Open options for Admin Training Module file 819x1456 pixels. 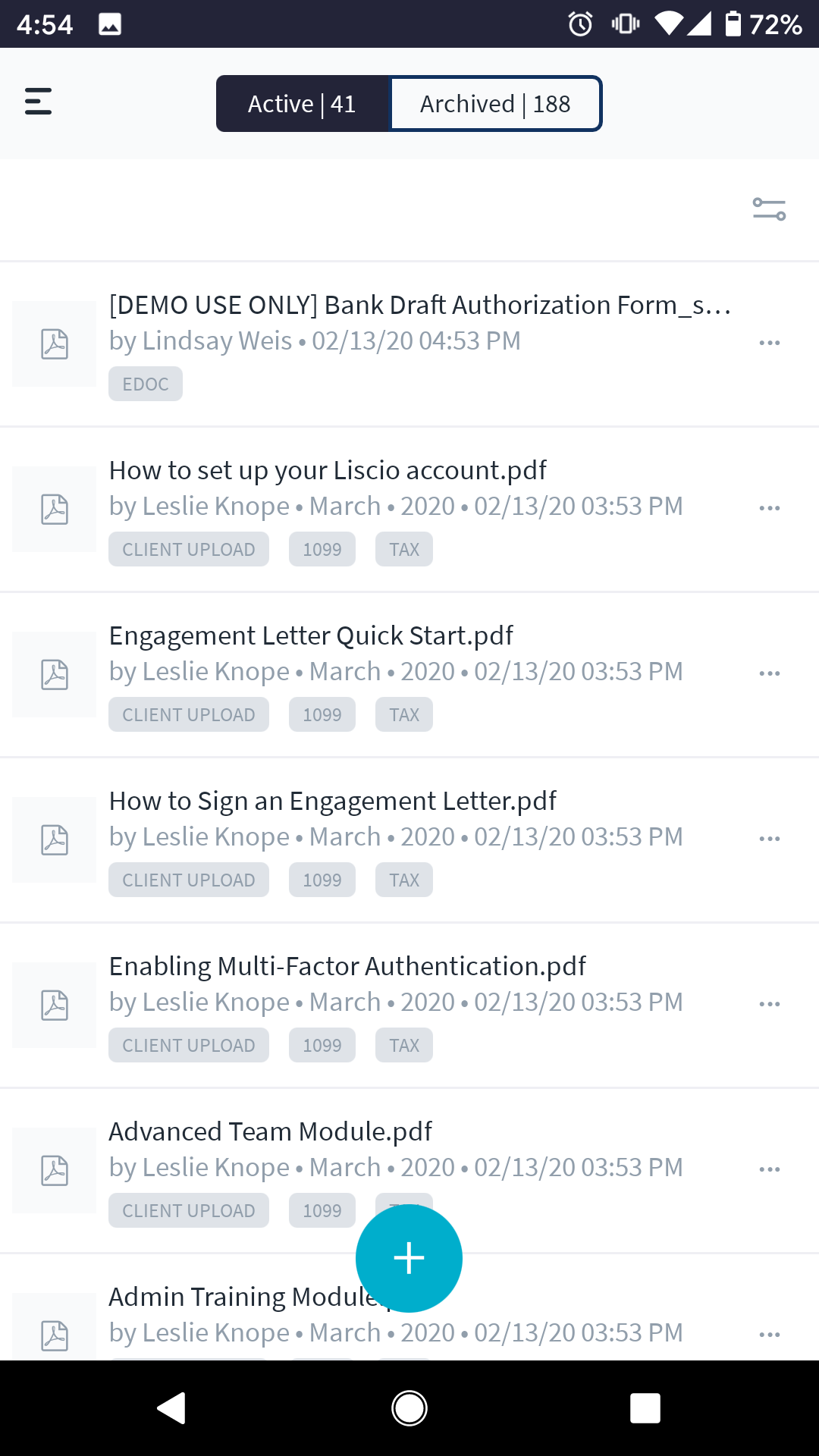[x=769, y=1335]
